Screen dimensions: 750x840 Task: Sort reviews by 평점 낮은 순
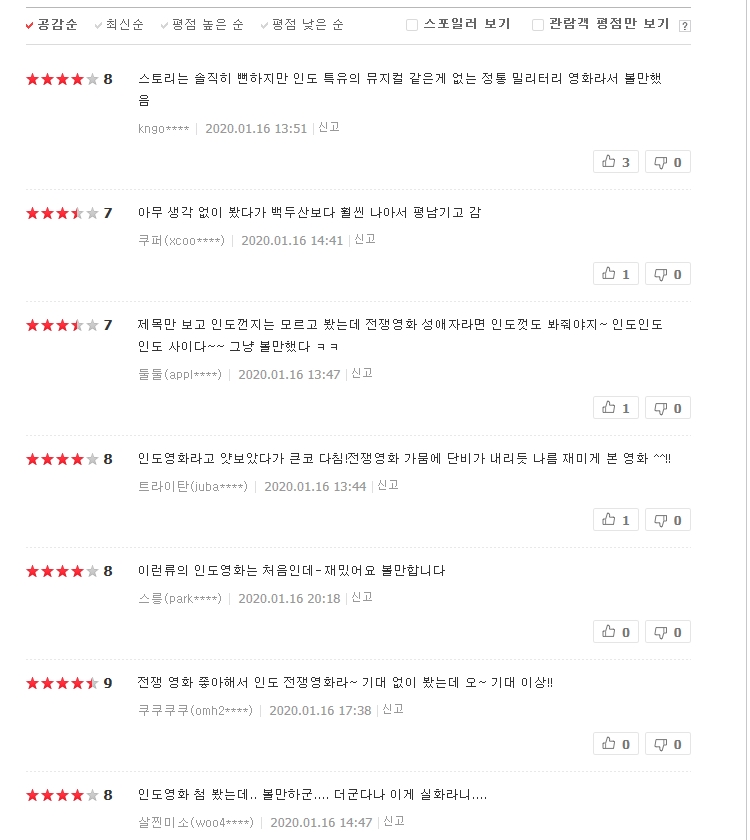click(307, 24)
